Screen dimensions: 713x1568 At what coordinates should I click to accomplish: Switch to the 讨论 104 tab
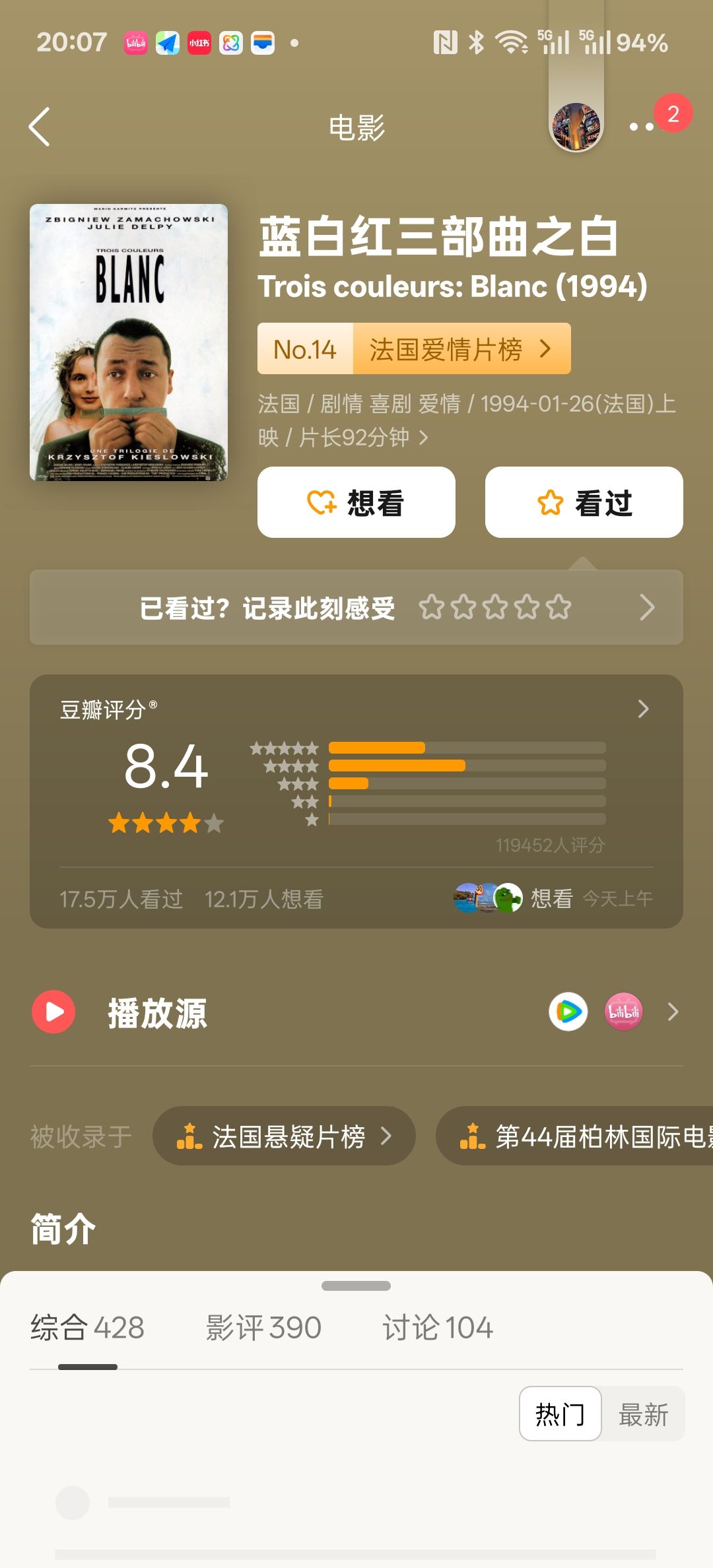pyautogui.click(x=438, y=1328)
